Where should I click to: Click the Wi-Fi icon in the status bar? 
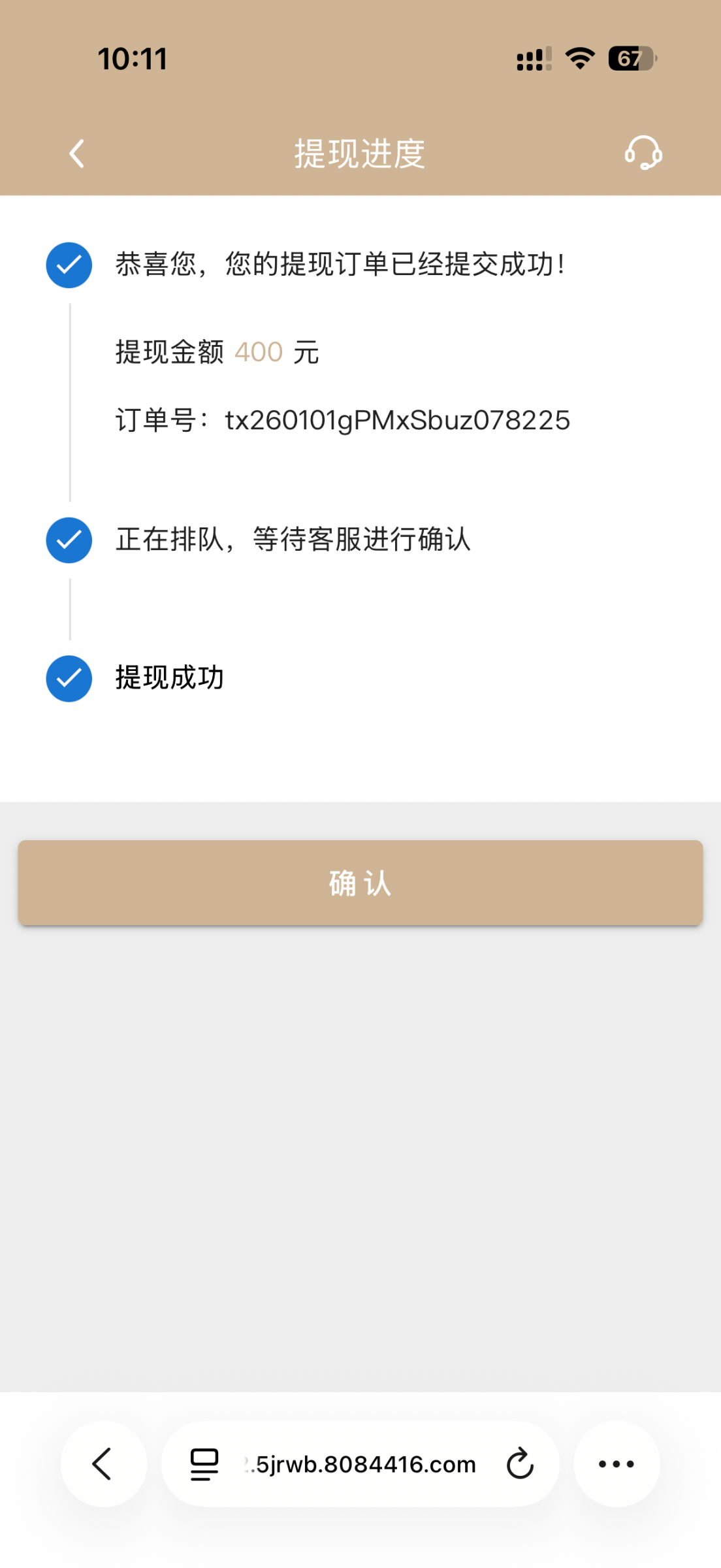[x=577, y=58]
